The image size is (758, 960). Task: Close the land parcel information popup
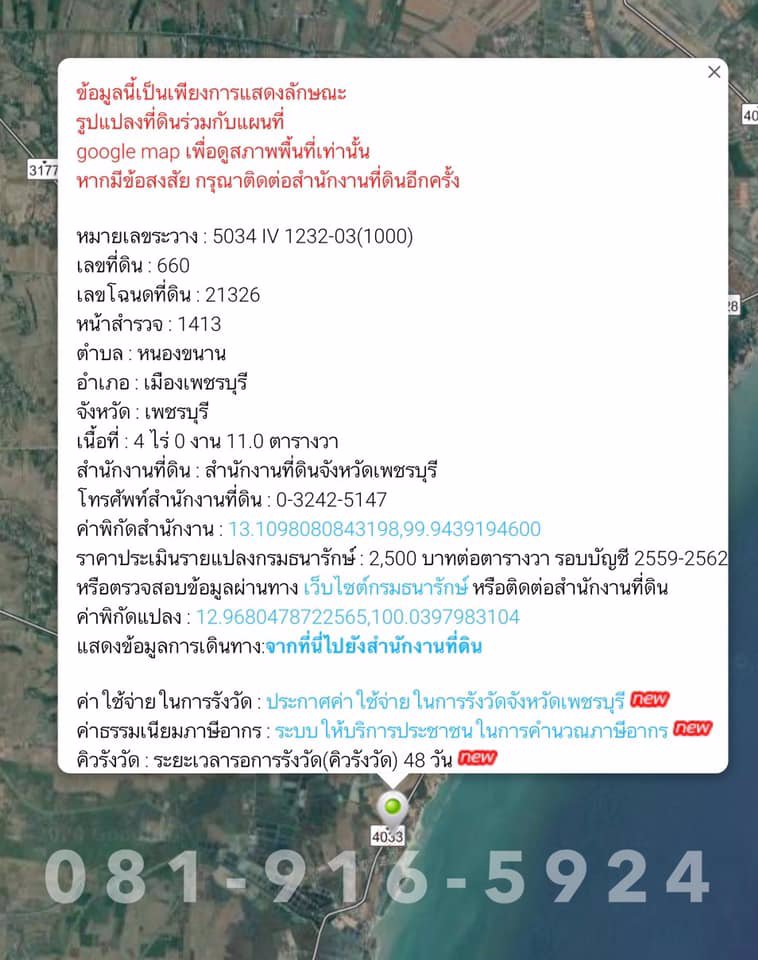713,72
